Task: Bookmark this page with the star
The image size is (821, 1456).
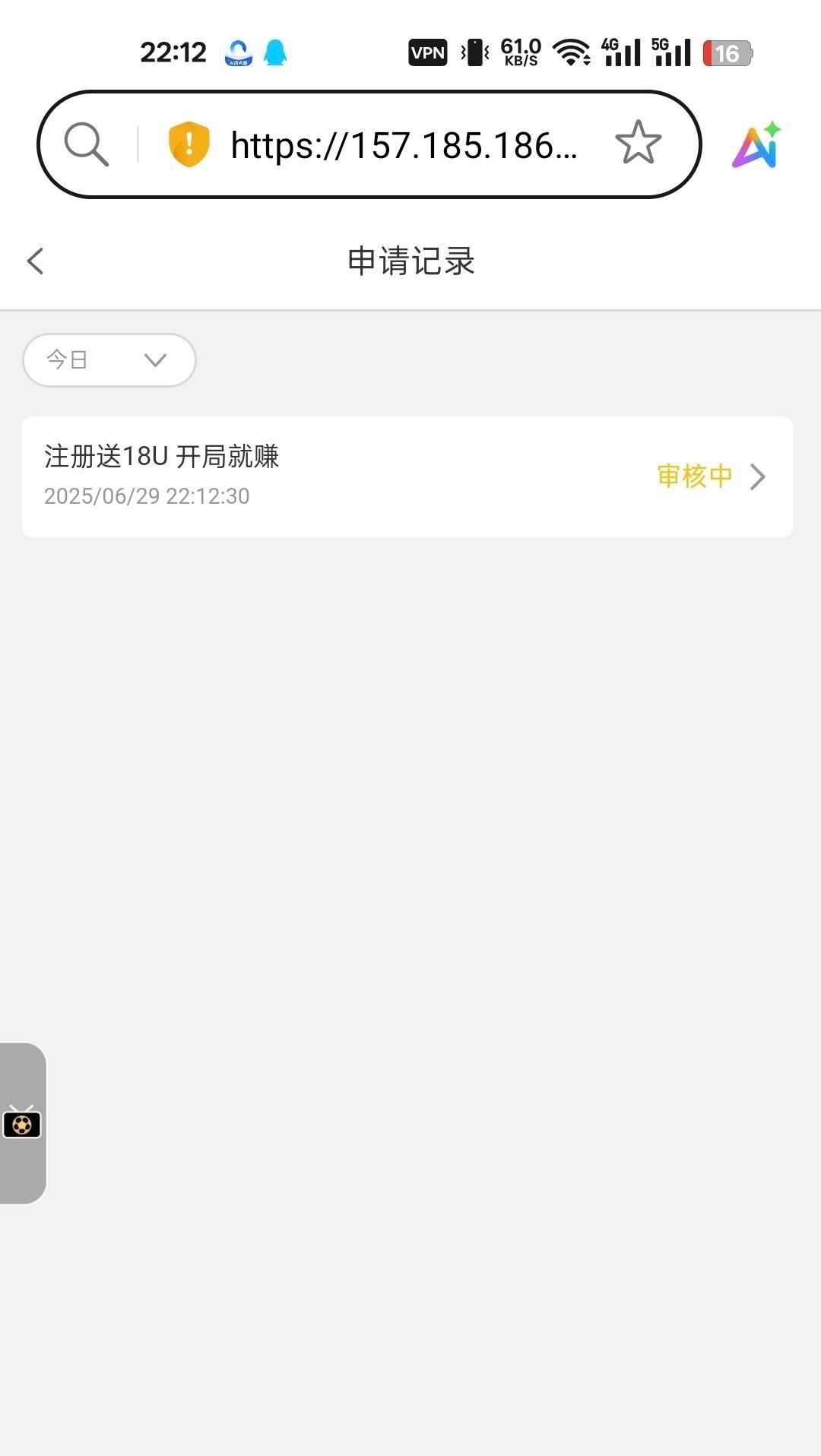Action: [x=638, y=143]
